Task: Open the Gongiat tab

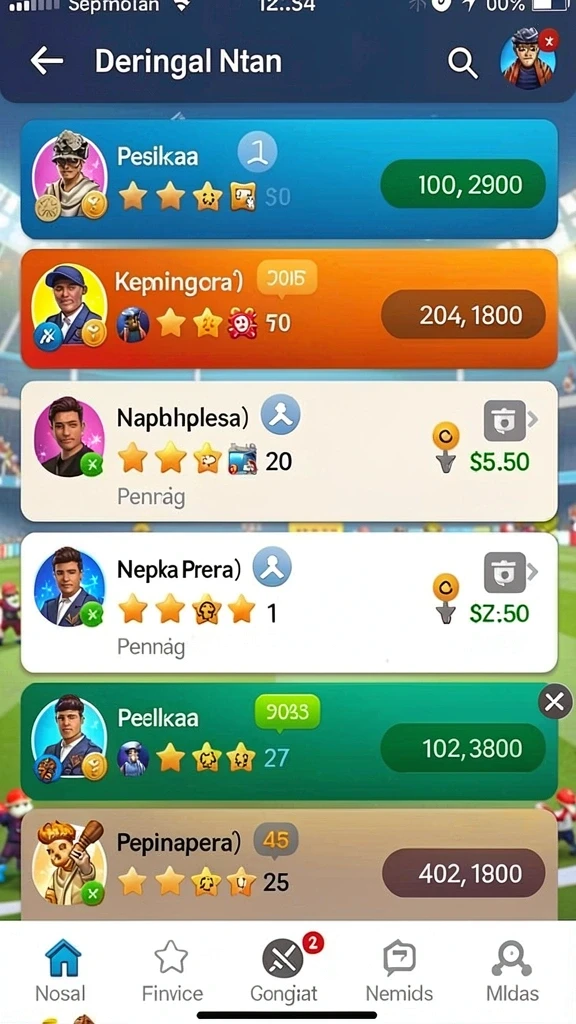Action: coord(284,970)
